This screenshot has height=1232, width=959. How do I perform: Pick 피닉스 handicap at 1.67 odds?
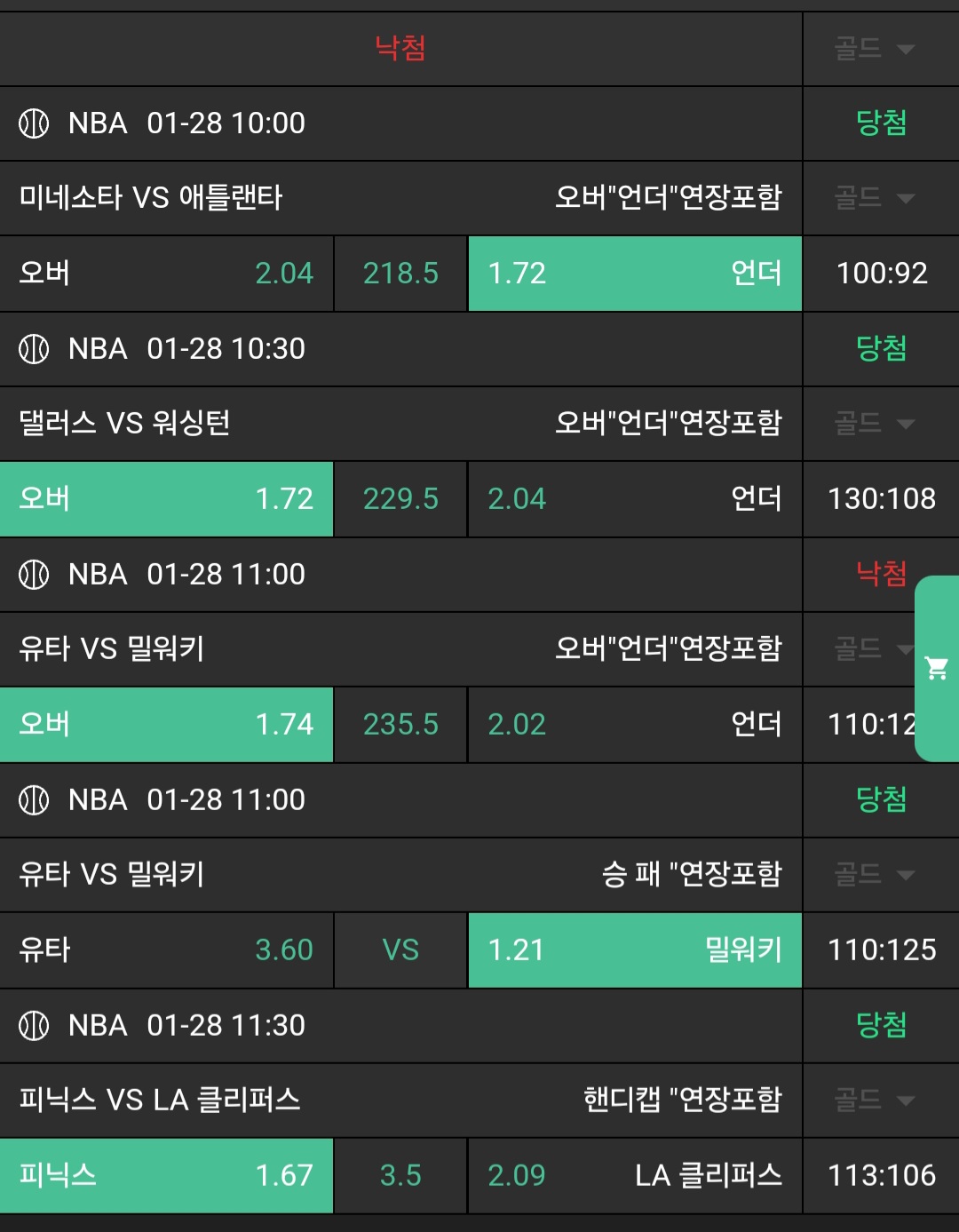point(167,1176)
